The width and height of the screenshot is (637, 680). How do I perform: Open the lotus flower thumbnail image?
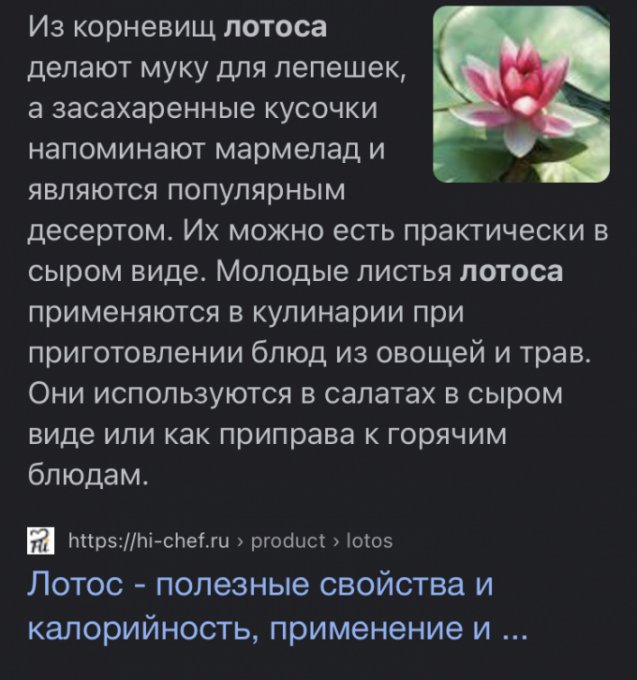point(520,95)
